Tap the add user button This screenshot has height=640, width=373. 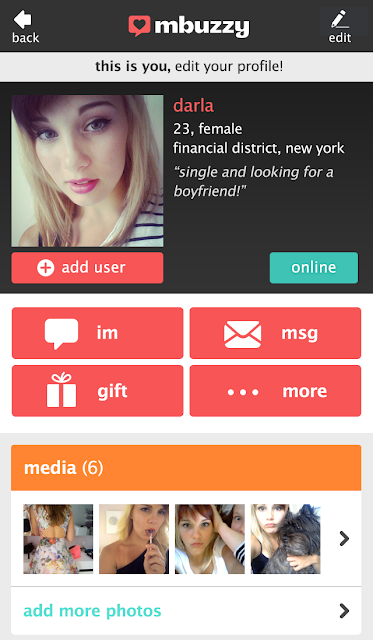pyautogui.click(x=87, y=268)
